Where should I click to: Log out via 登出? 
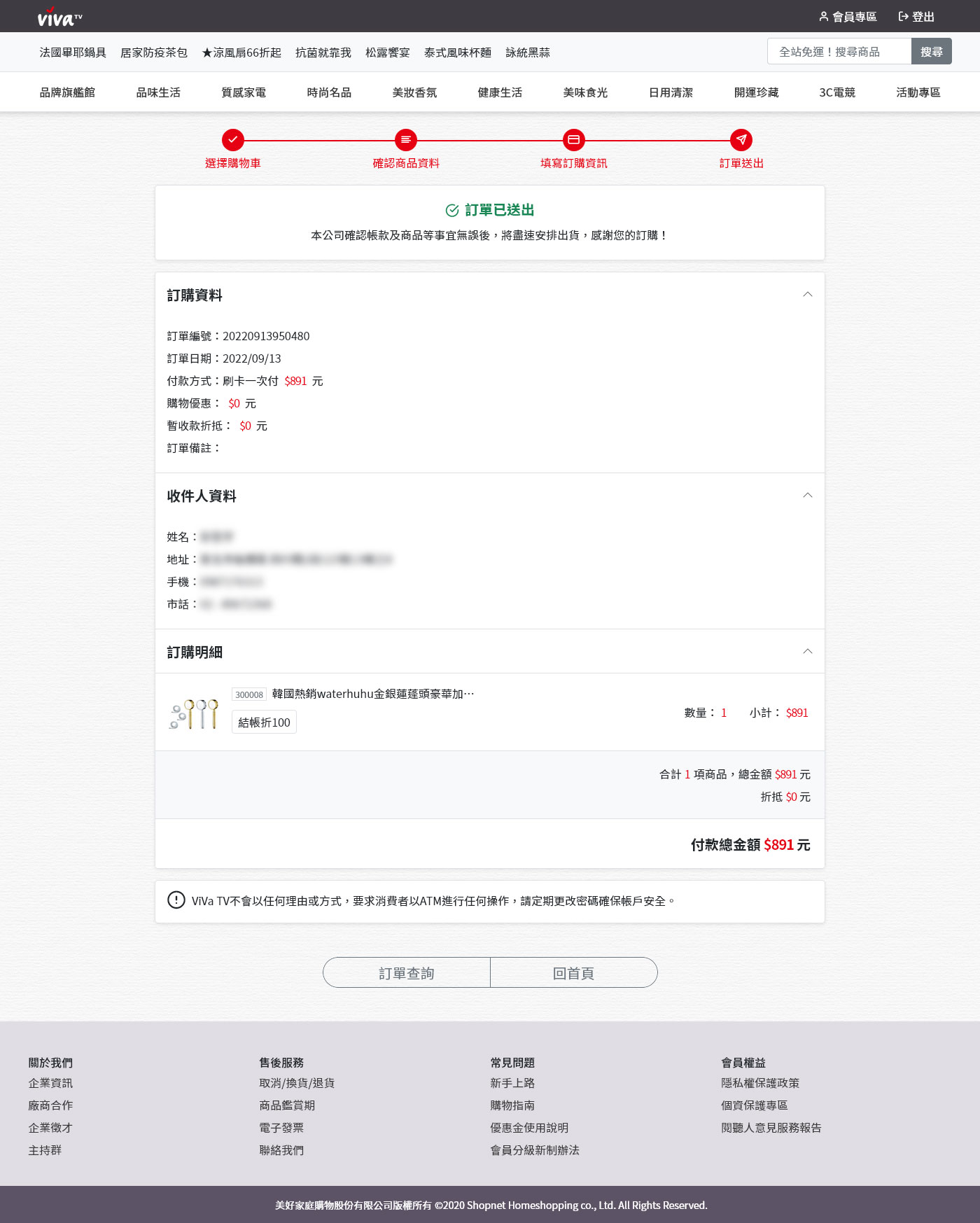[916, 16]
